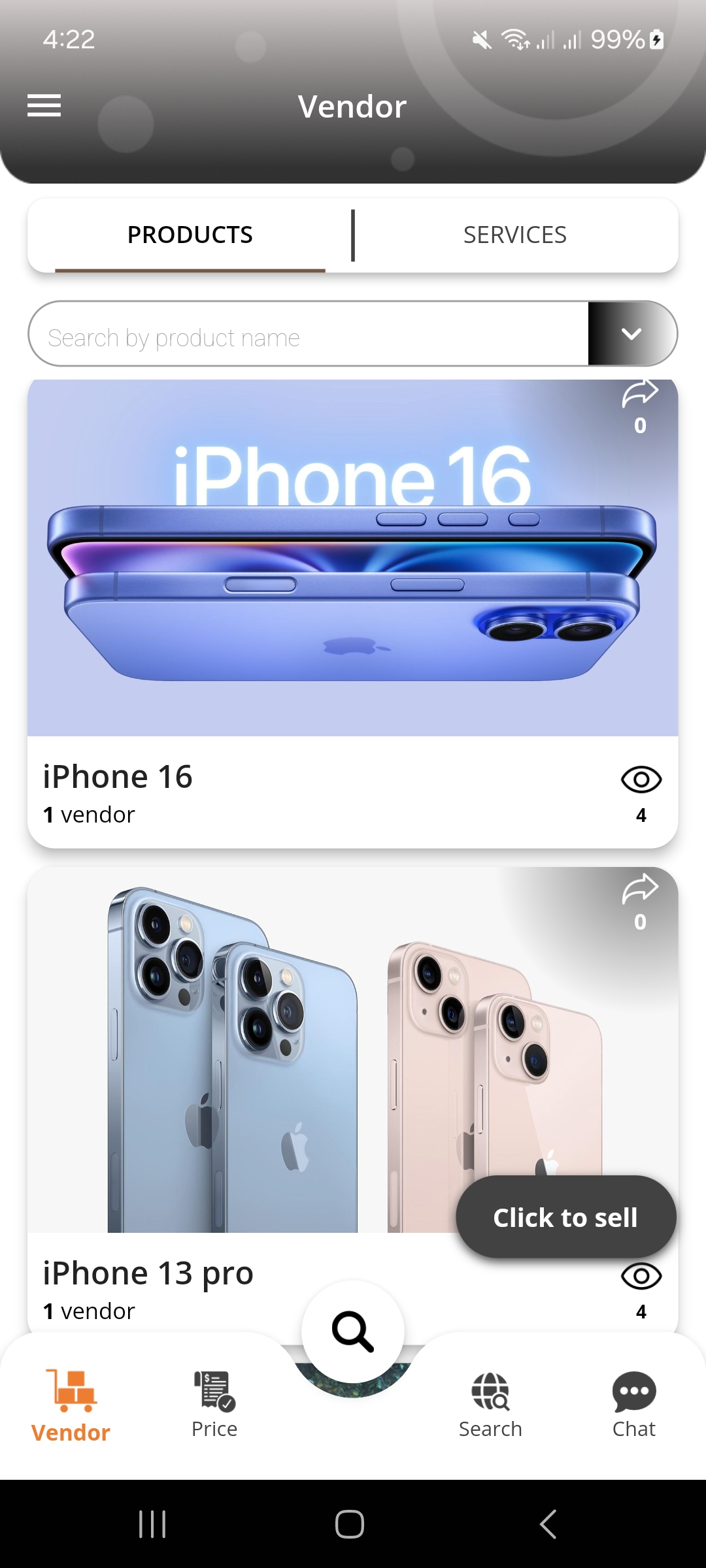706x1568 pixels.
Task: Share the iPhone 13 pro product
Action: (640, 890)
